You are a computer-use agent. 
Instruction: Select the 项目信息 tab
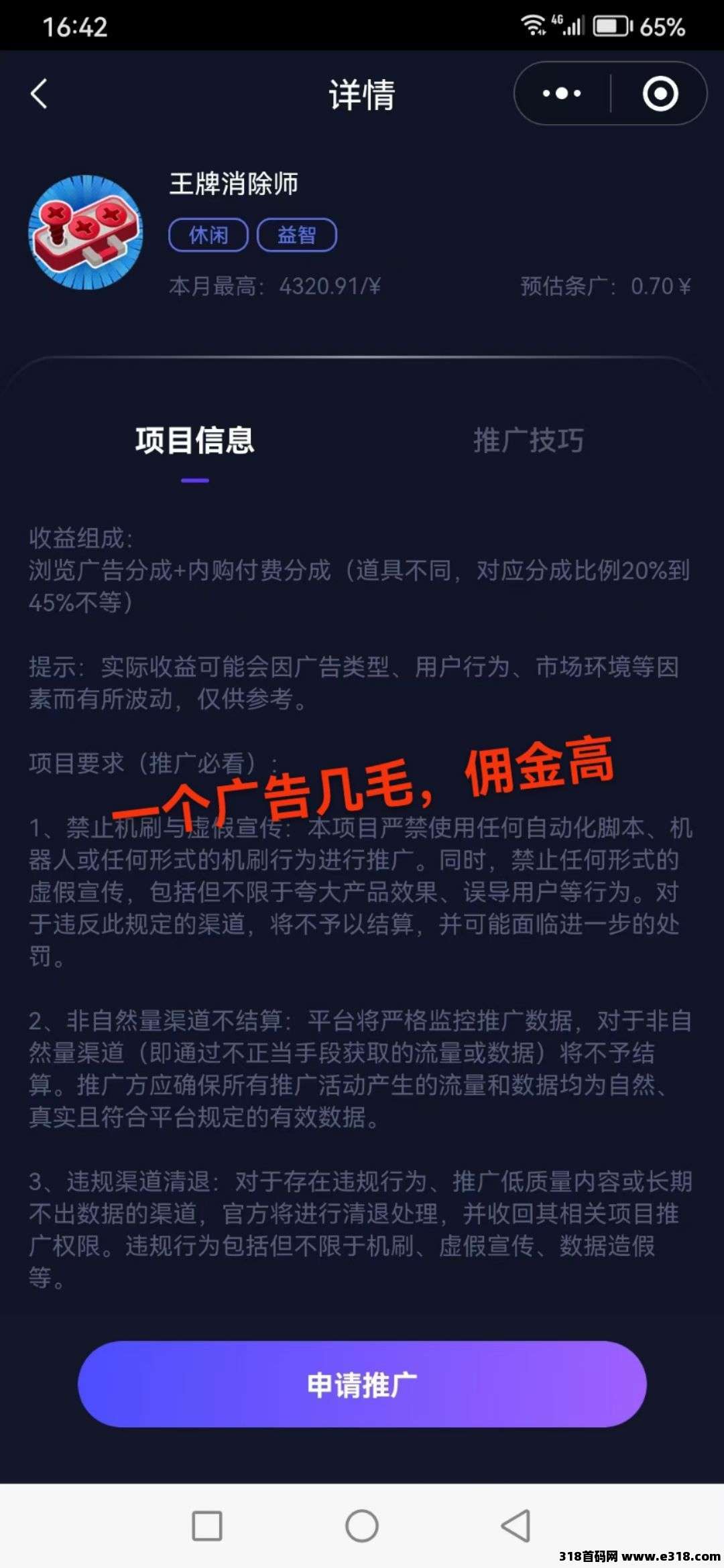[x=196, y=441]
